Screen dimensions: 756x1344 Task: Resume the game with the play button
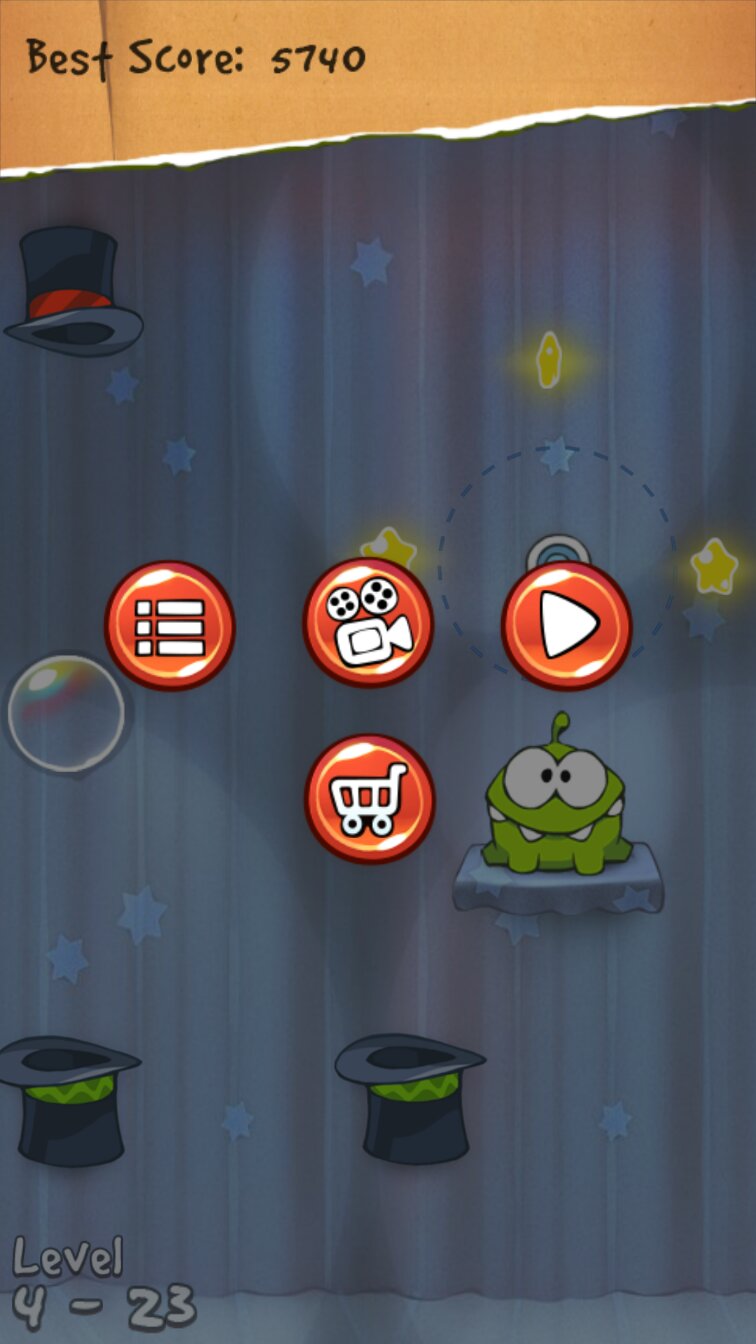pos(566,625)
